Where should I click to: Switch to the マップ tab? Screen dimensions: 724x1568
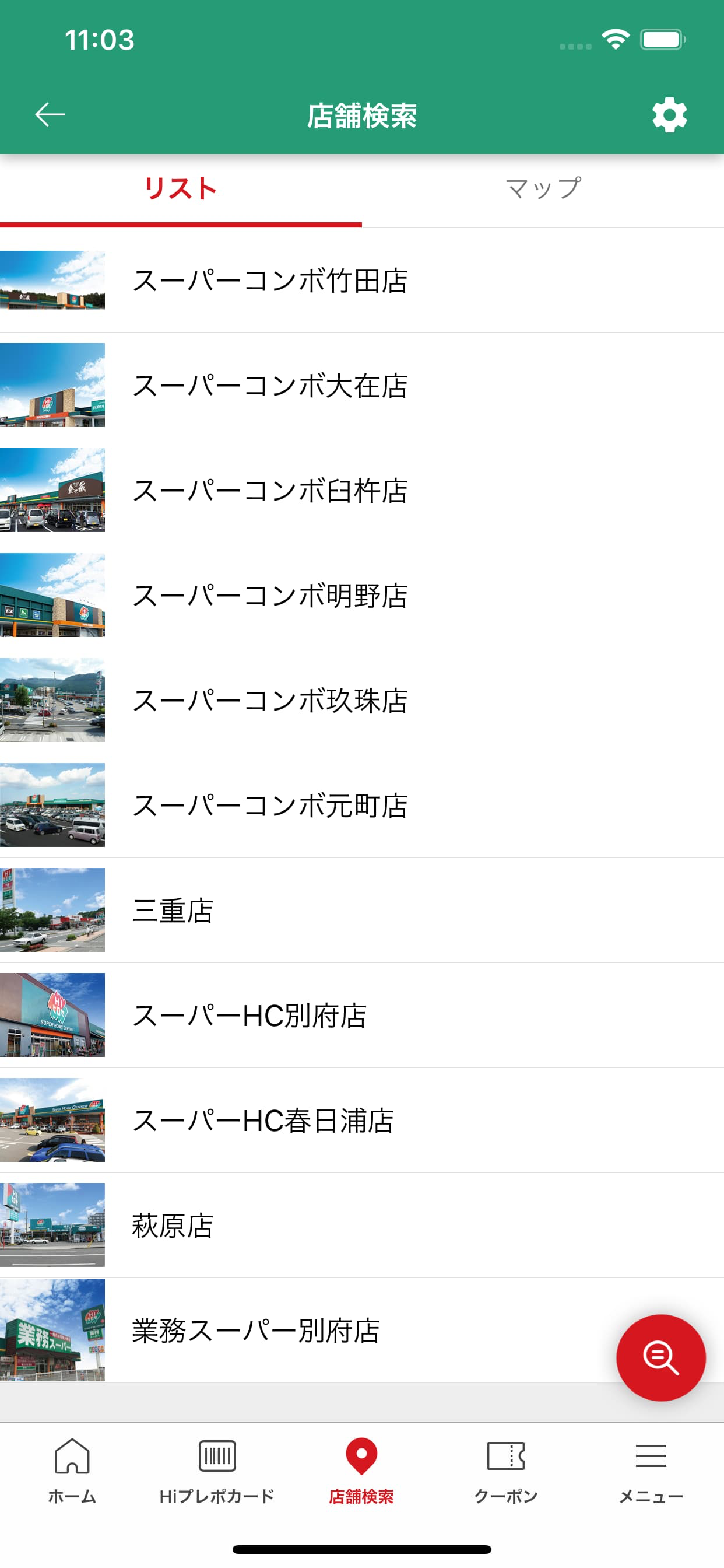(543, 188)
